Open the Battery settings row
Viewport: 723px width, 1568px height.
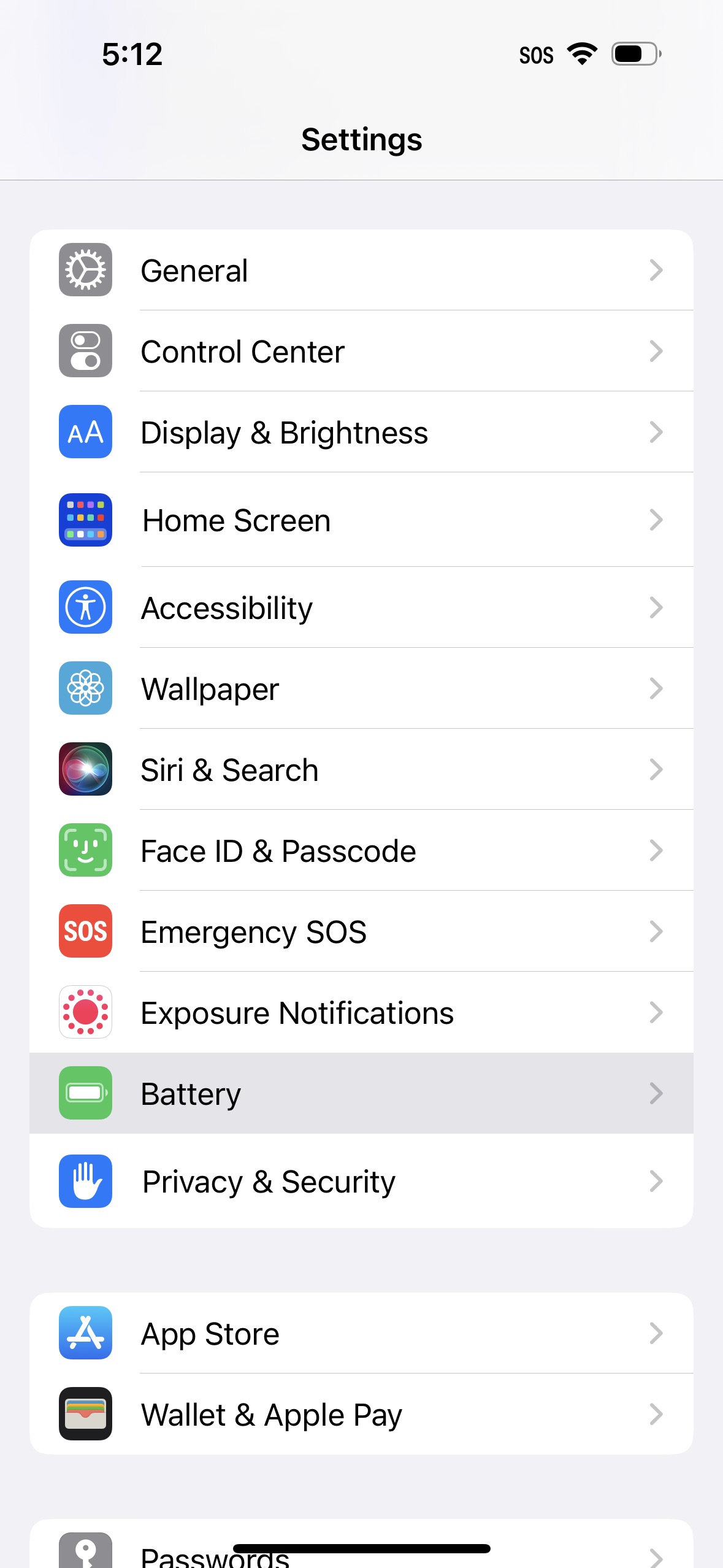pos(361,1094)
